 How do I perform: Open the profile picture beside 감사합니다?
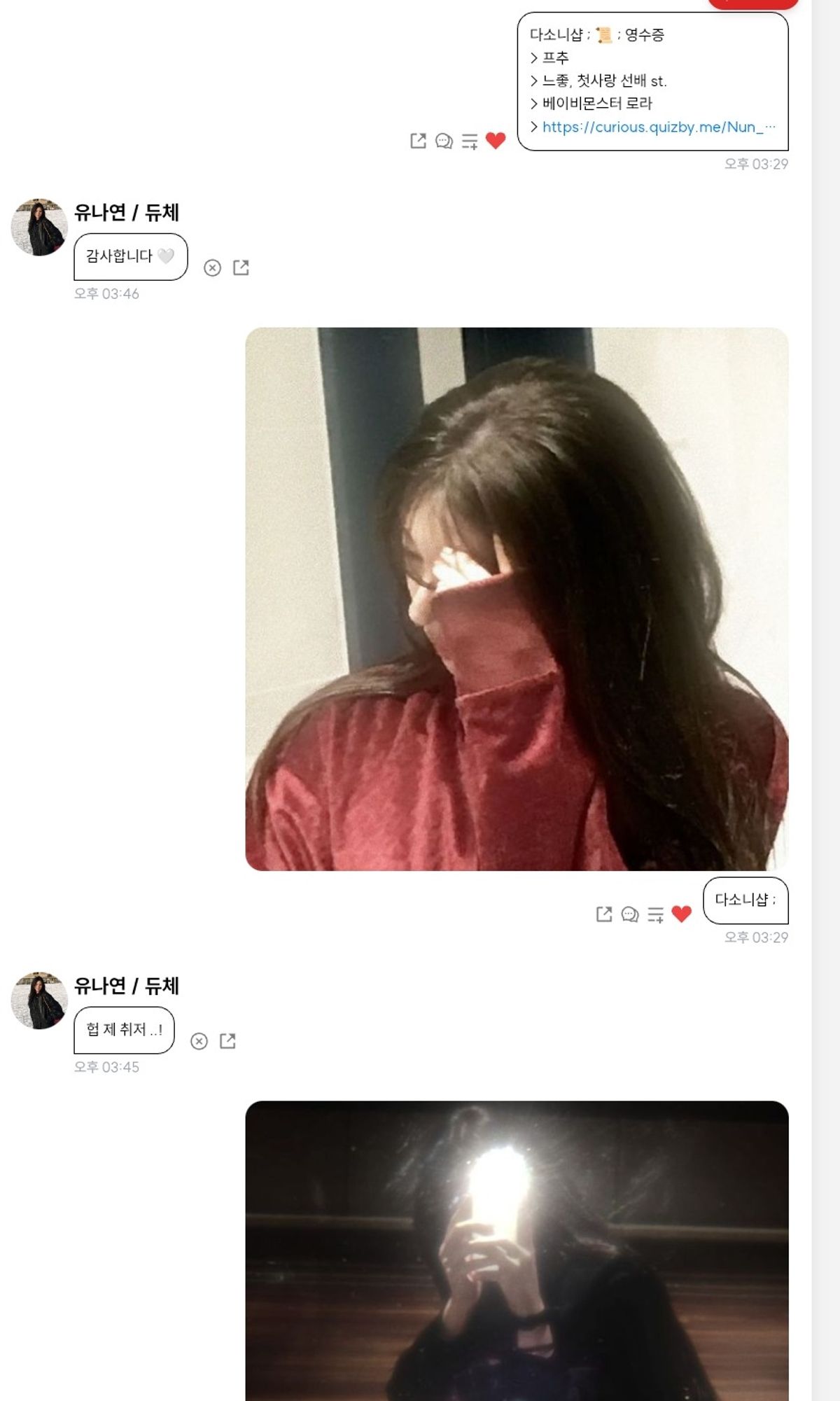click(39, 227)
